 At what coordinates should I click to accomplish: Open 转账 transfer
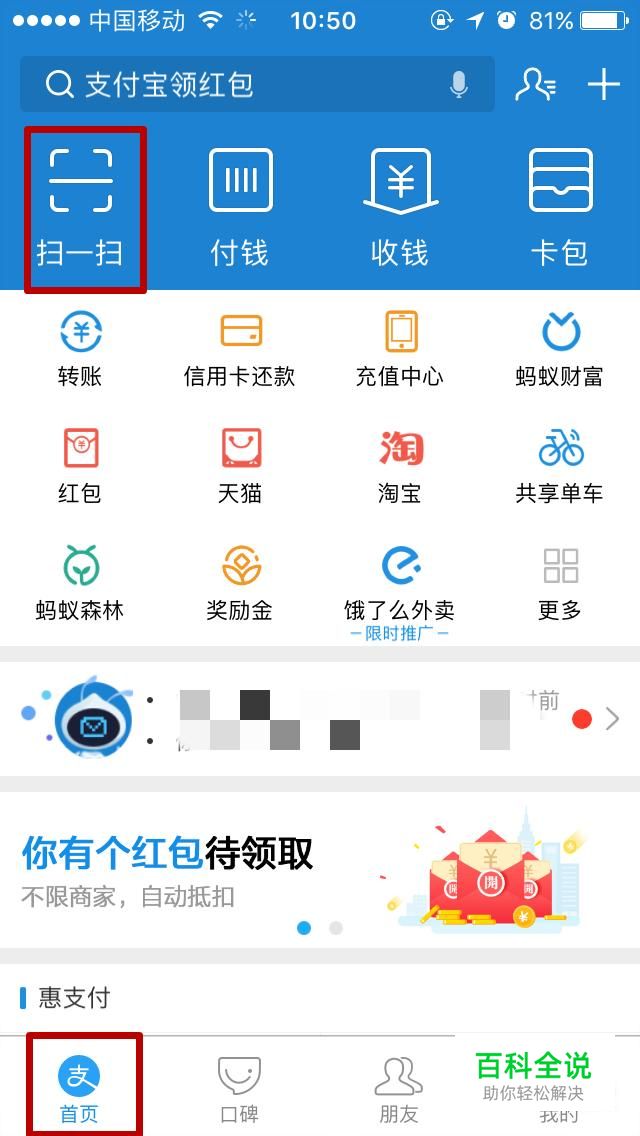click(80, 350)
